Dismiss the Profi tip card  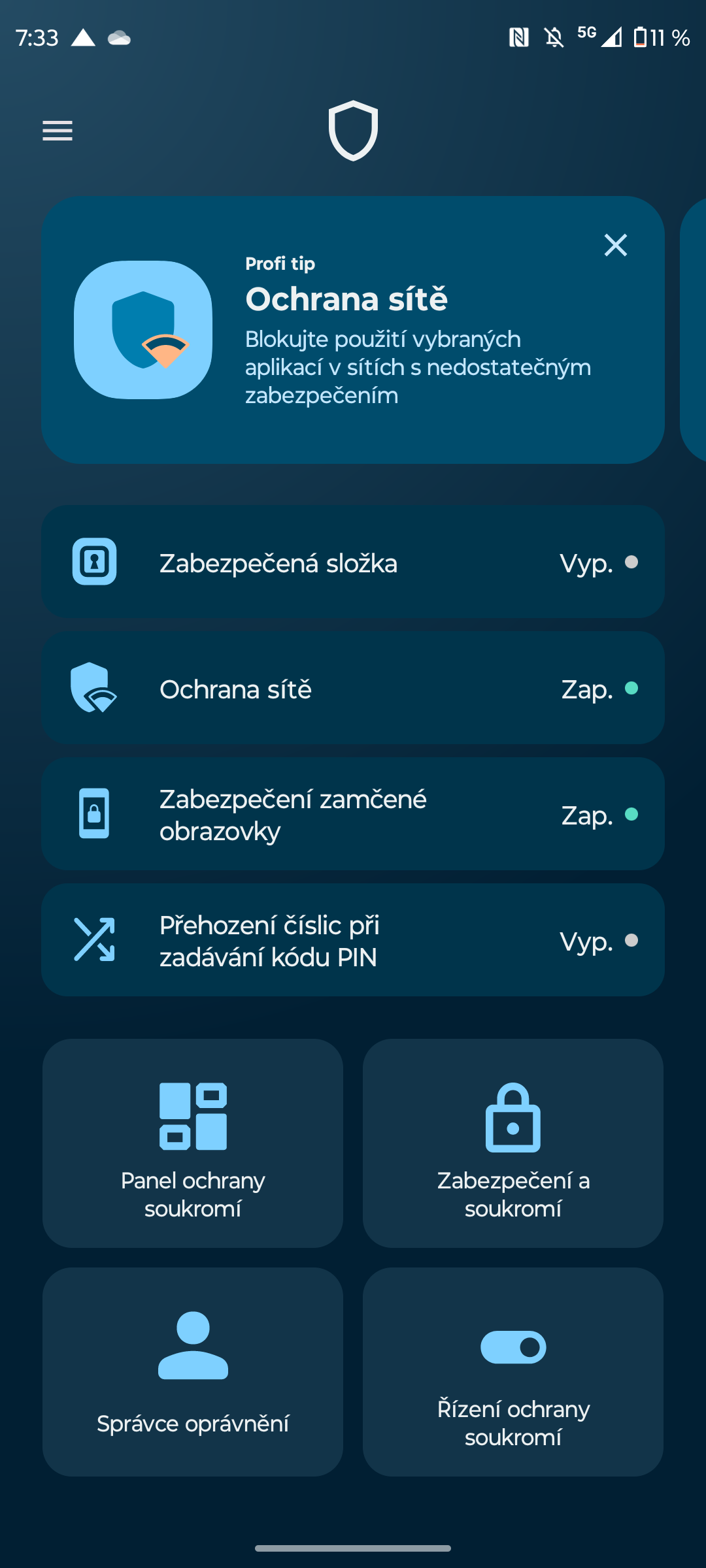pos(615,246)
